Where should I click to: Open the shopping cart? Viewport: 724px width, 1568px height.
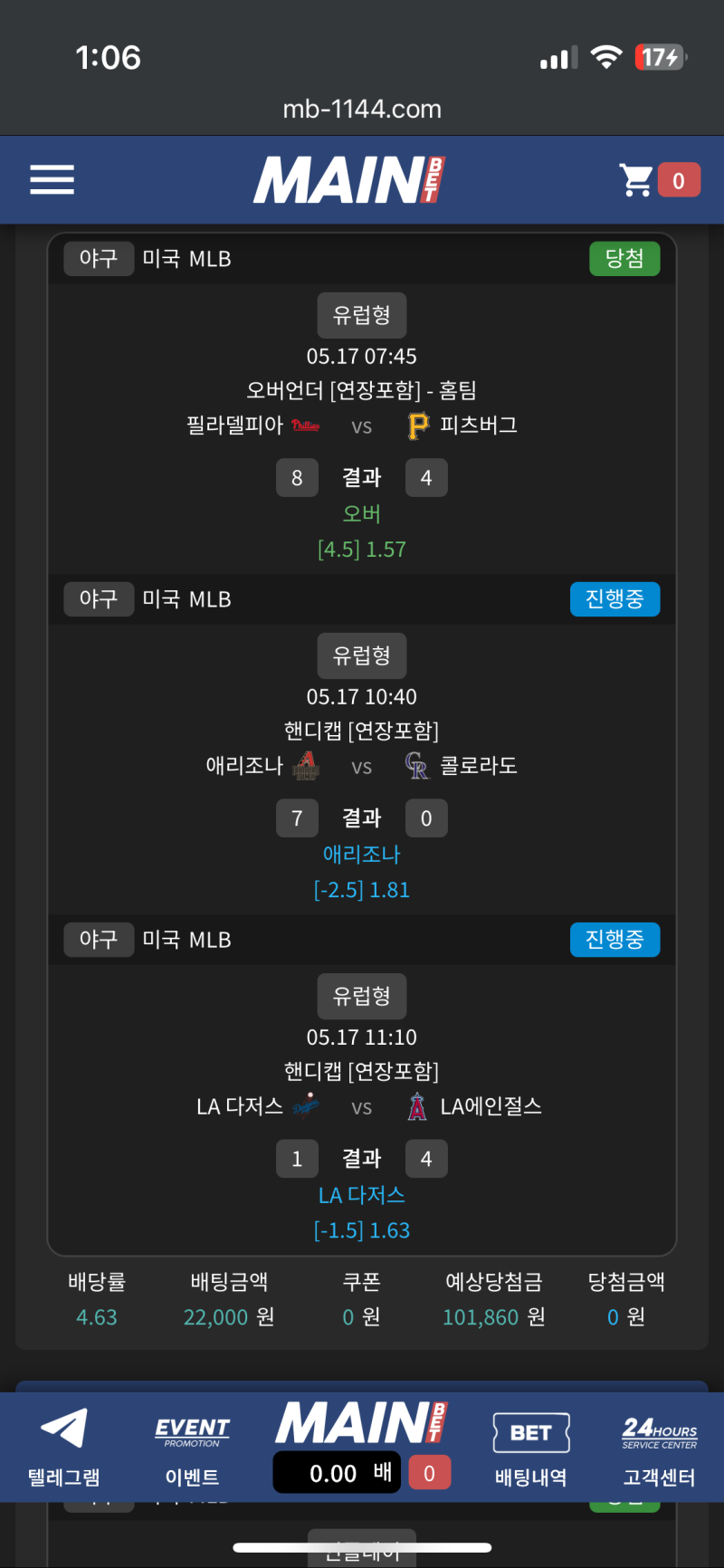638,180
